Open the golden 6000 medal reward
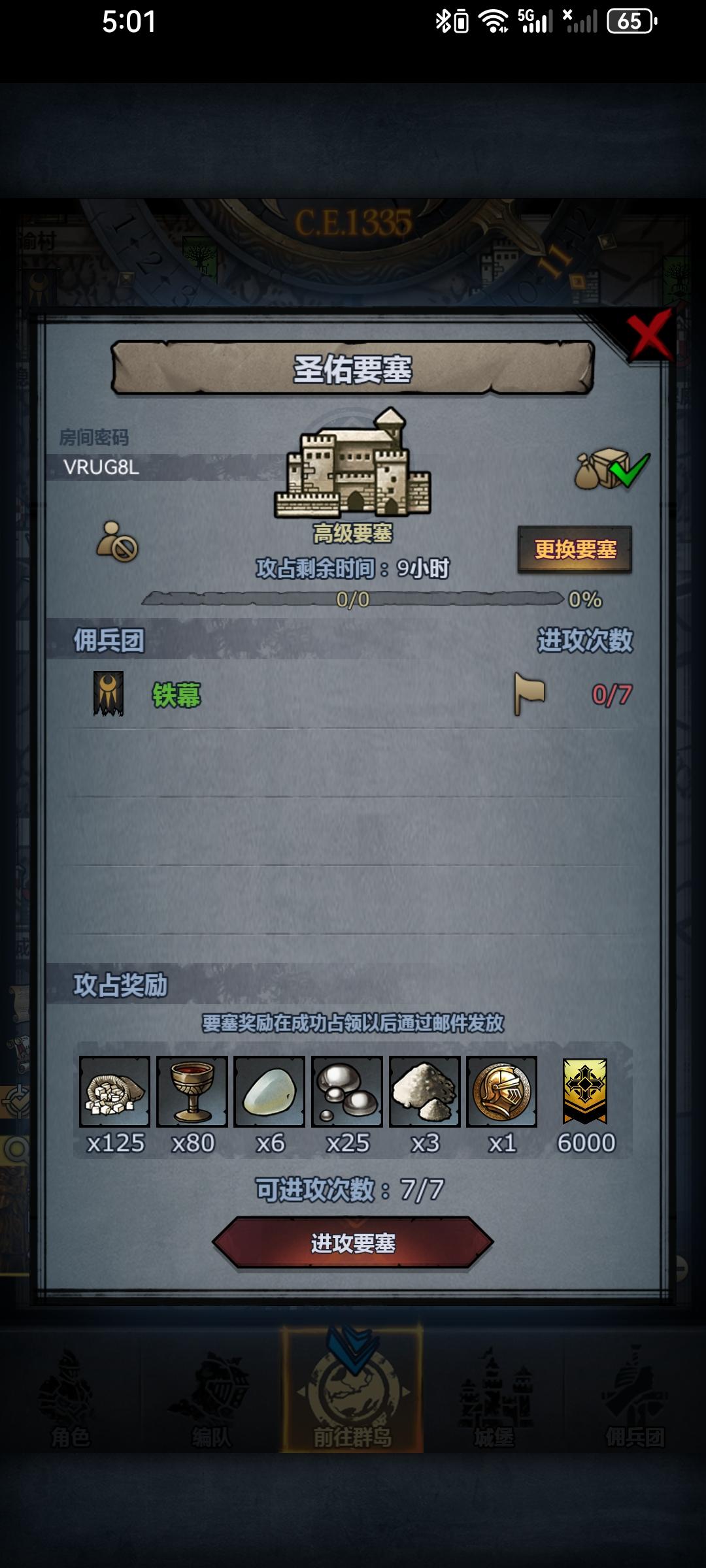706x1568 pixels. coord(583,1091)
